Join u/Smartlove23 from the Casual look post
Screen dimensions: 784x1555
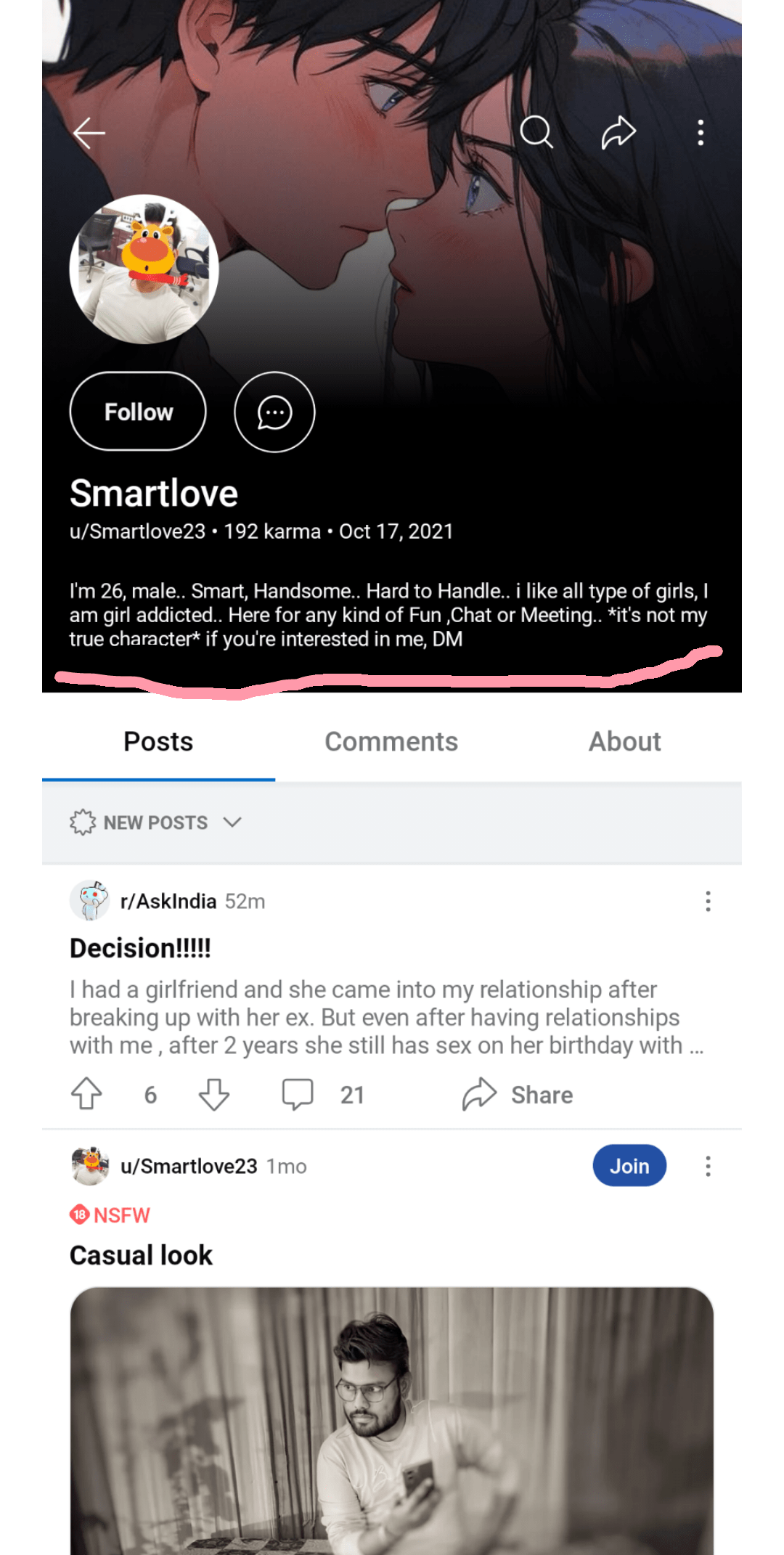(629, 1166)
